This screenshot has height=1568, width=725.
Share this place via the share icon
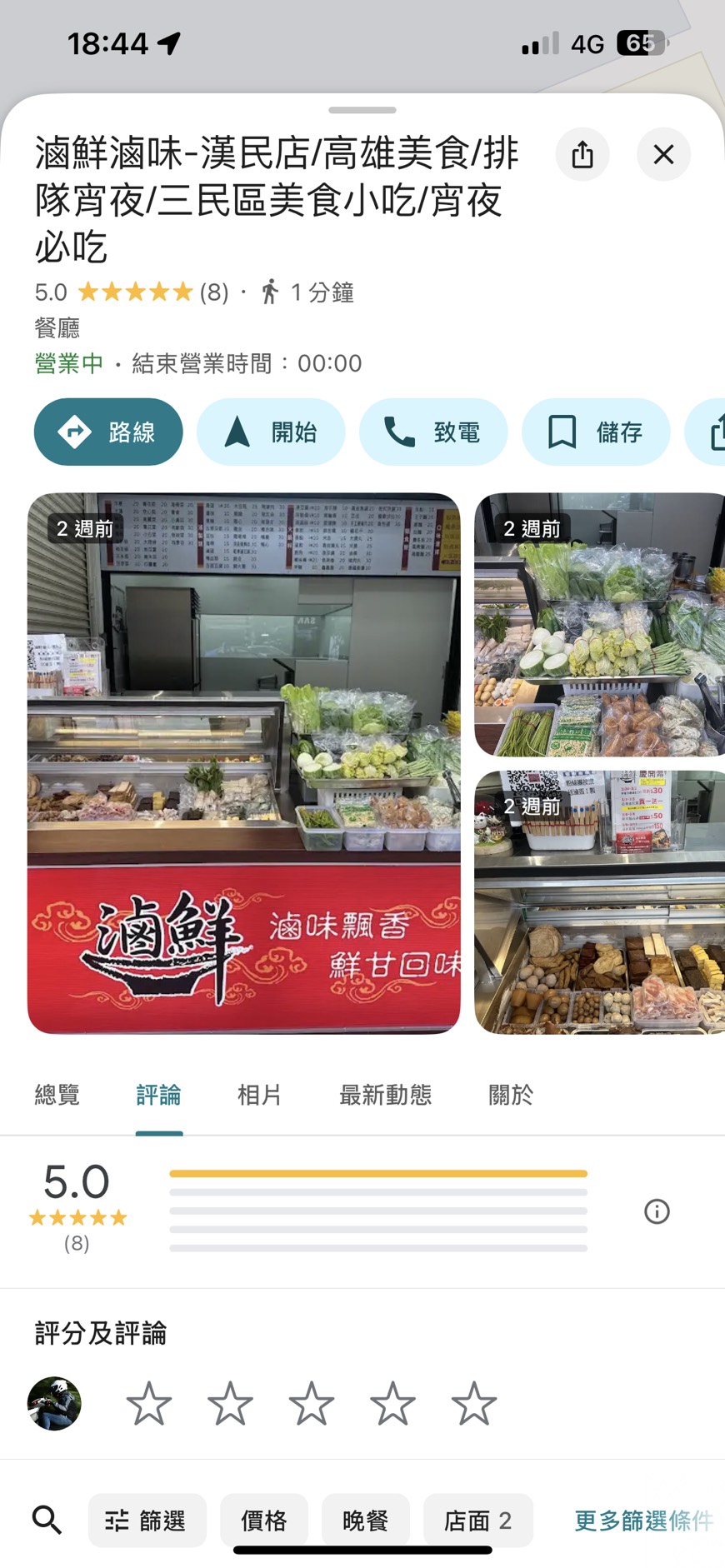[582, 154]
